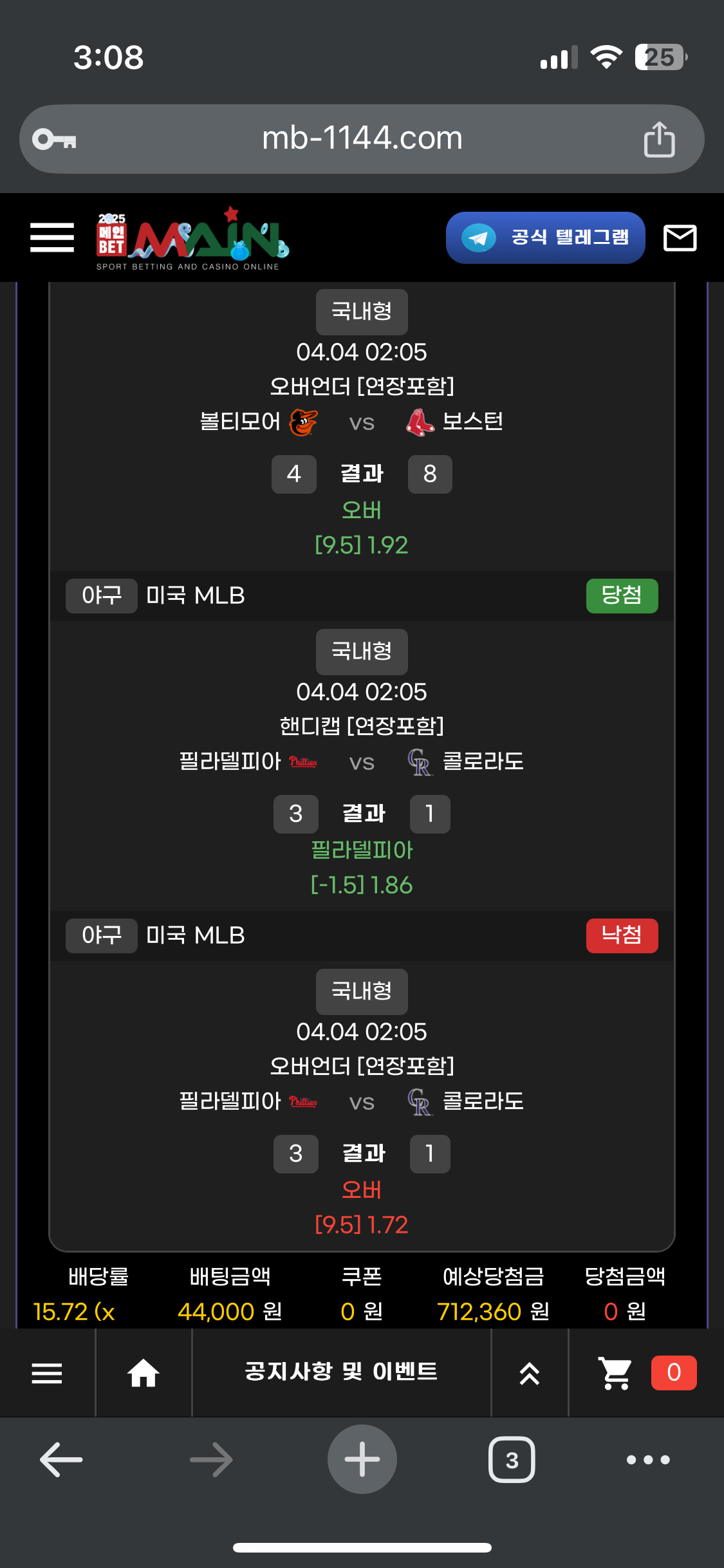The width and height of the screenshot is (724, 1568).
Task: Show the open tabs switcher
Action: click(512, 1459)
